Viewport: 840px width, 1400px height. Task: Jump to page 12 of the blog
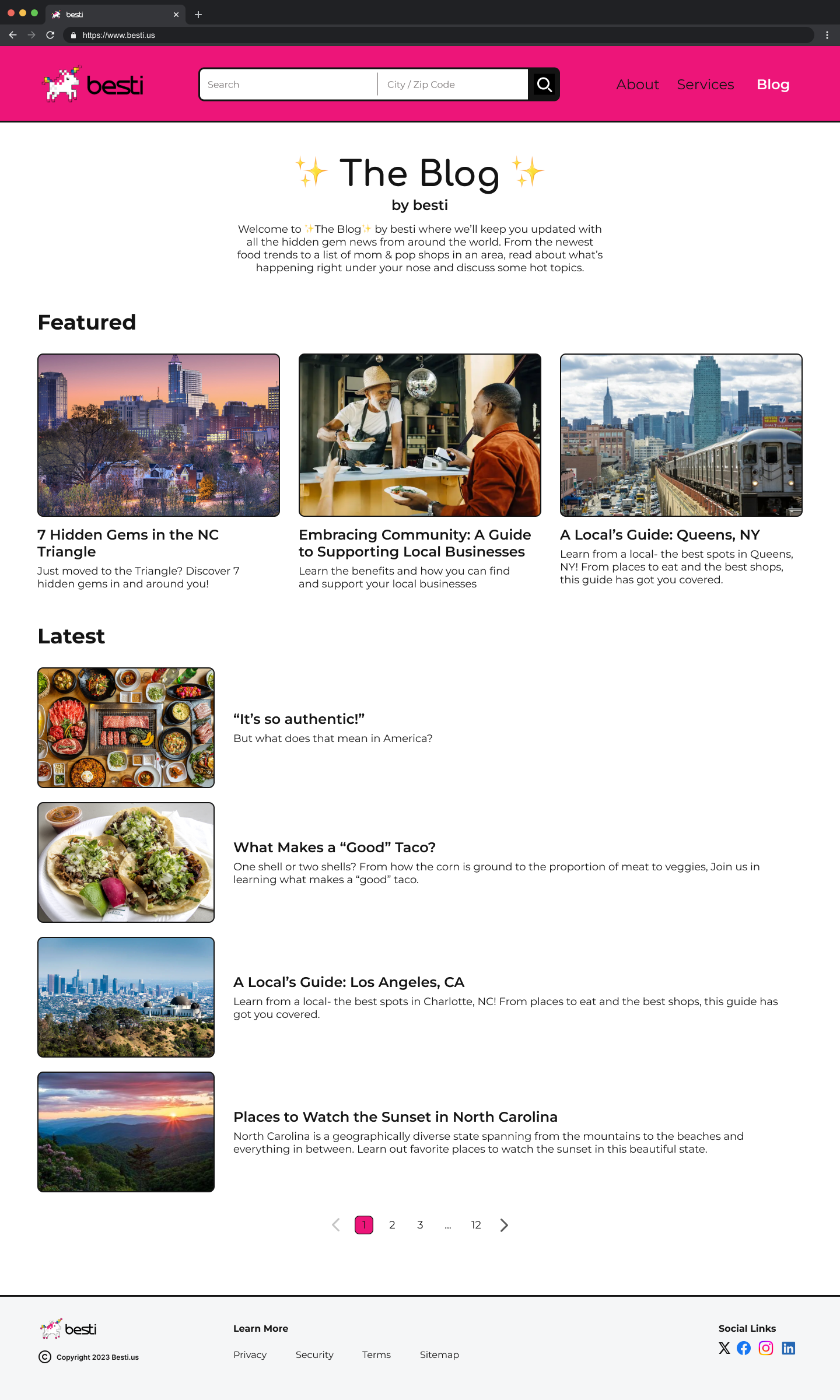(476, 1225)
